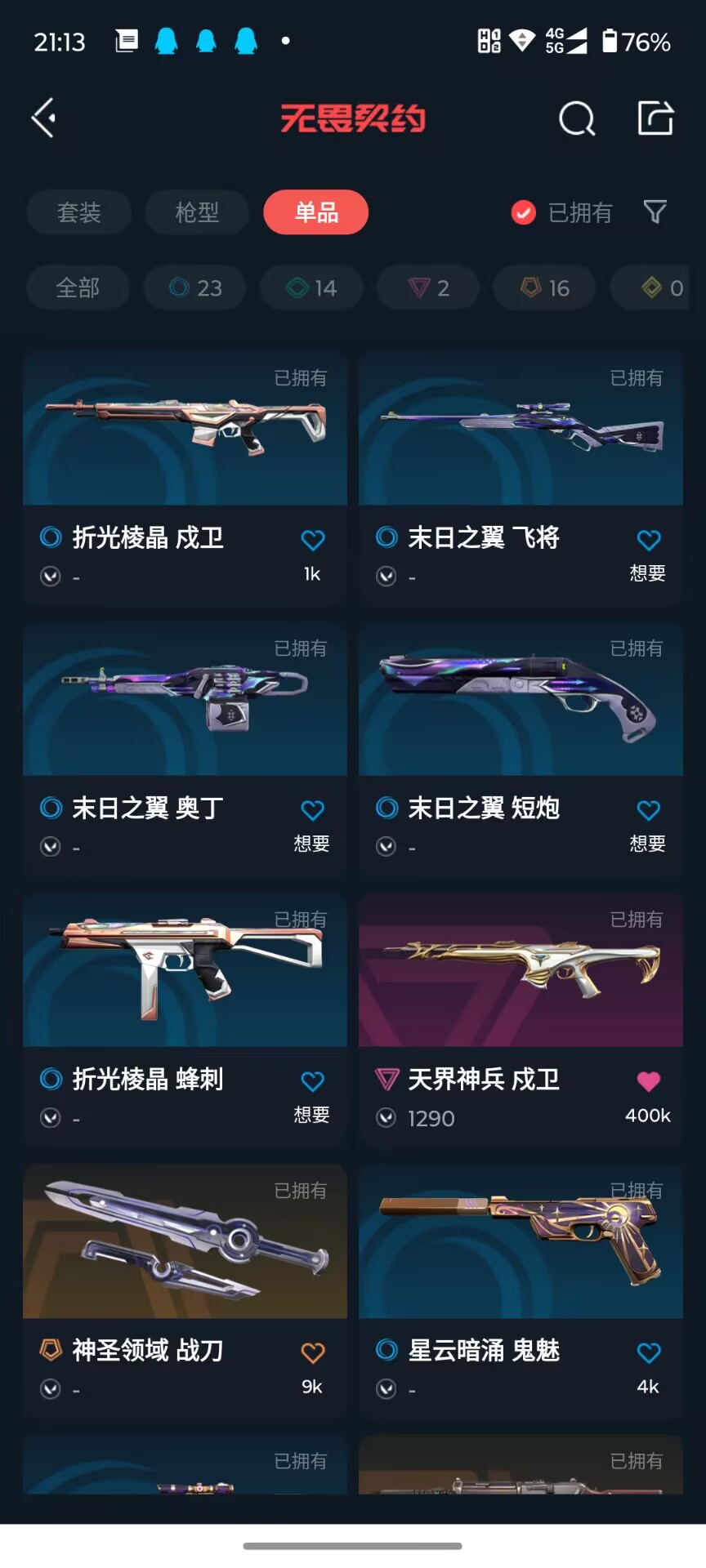
Task: Like the 末日之翼 飞将 skin
Action: (x=649, y=540)
